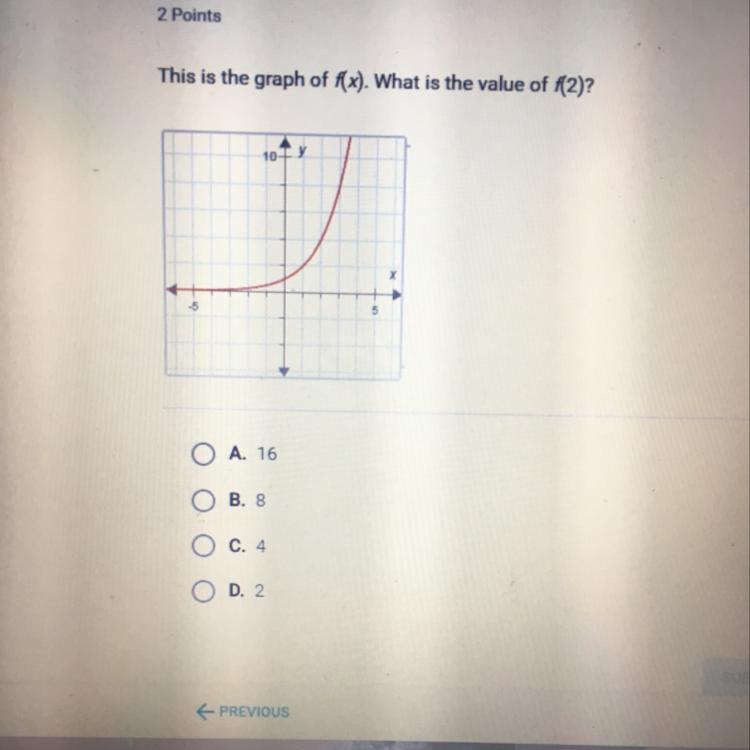Pick answer C, 4
The width and height of the screenshot is (750, 750).
[x=203, y=546]
